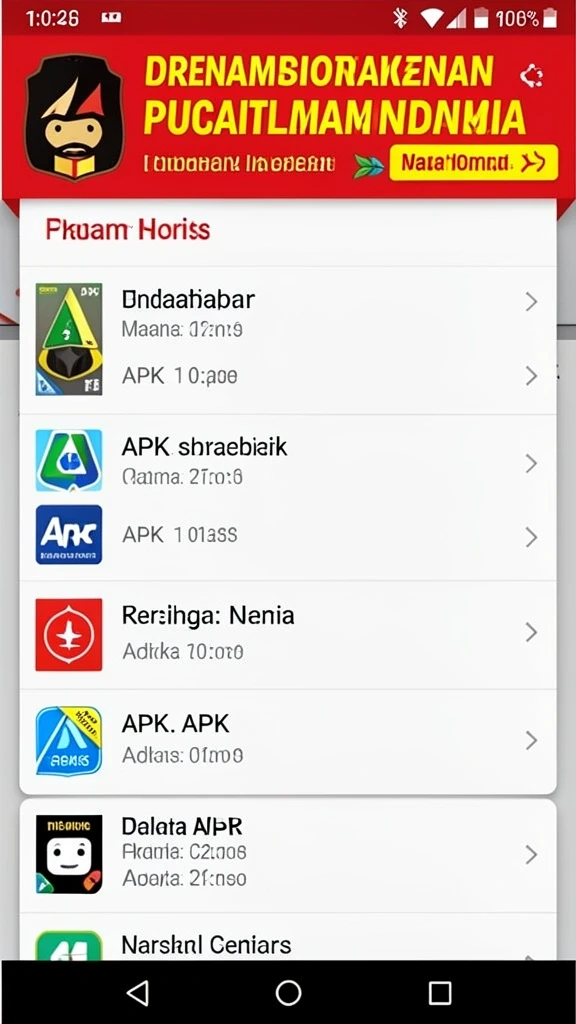
Task: Go back using the system back button
Action: pos(136,993)
